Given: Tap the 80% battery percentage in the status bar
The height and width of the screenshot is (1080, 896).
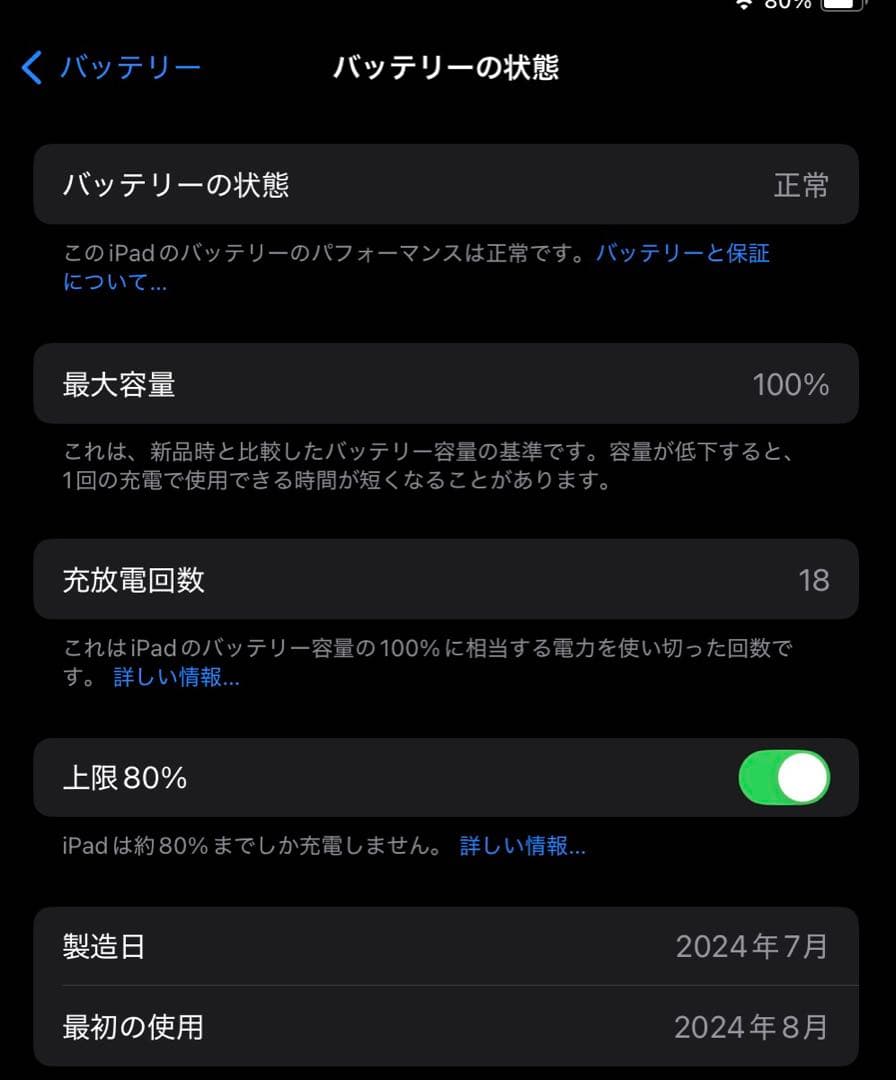Looking at the screenshot, I should pyautogui.click(x=789, y=6).
